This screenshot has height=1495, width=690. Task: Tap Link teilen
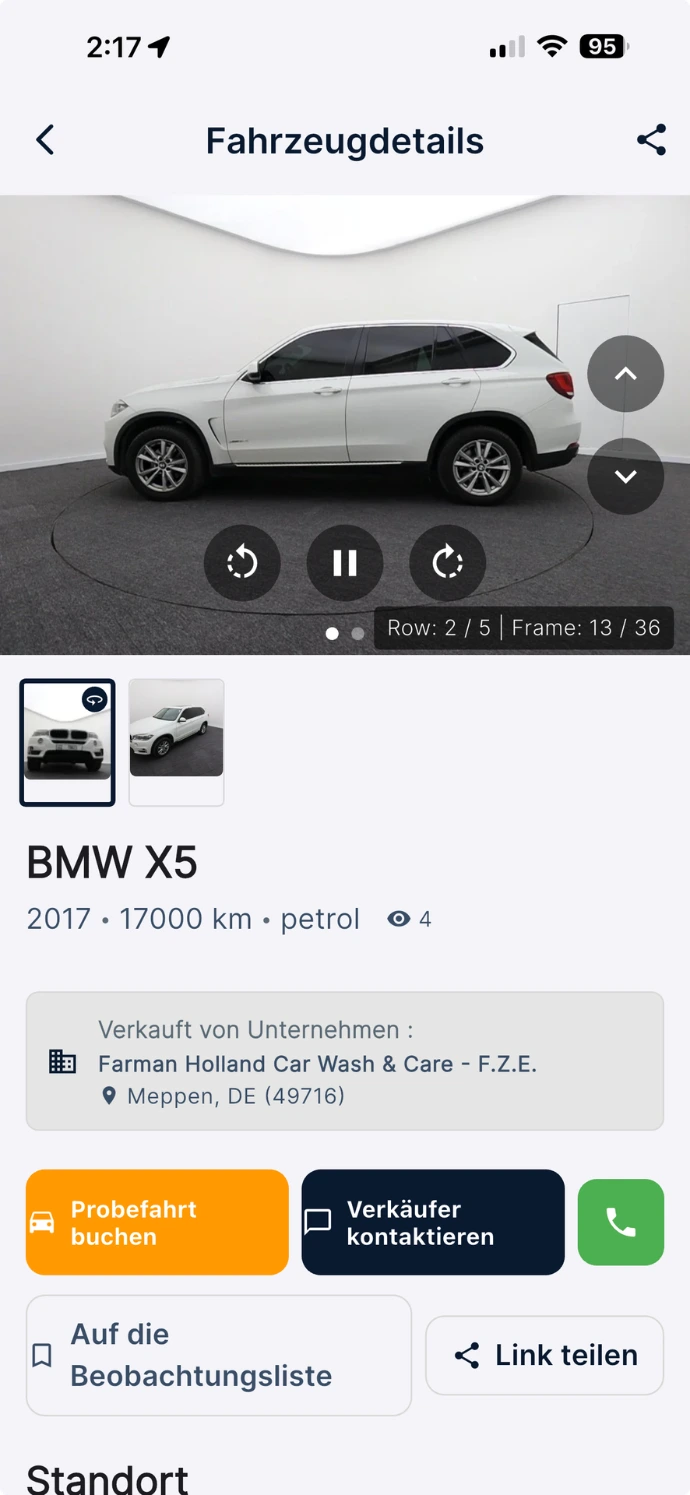pos(544,1355)
